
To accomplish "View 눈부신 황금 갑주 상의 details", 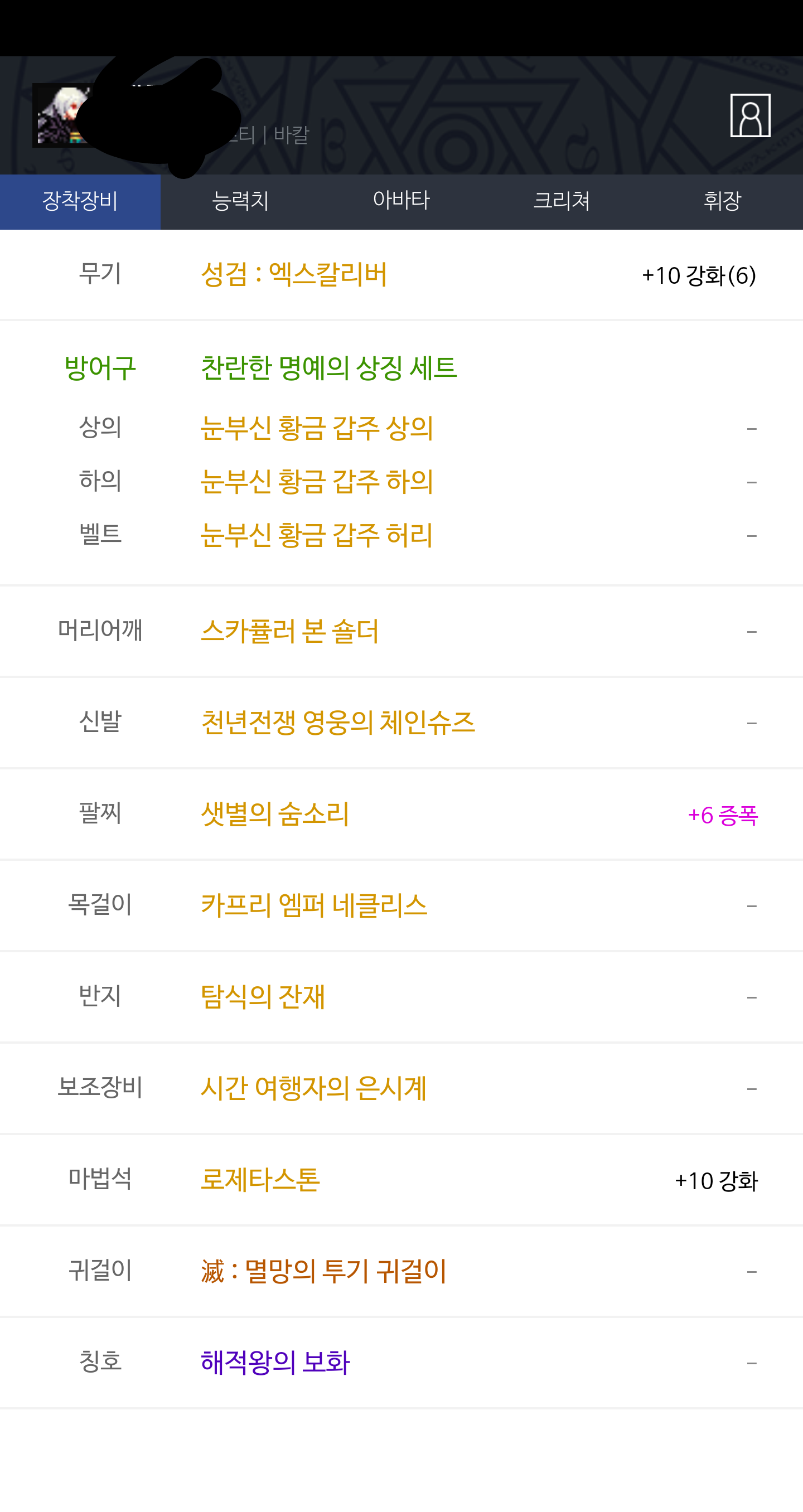I will point(317,428).
